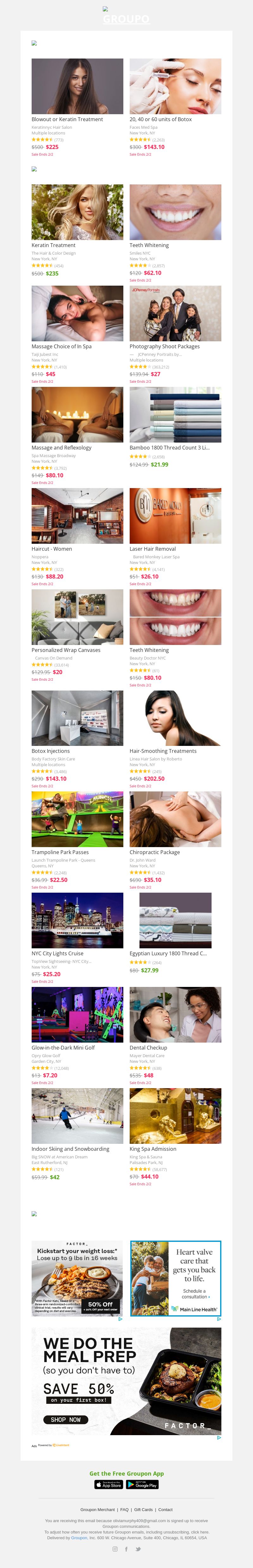253x1568 pixels.
Task: Select the Photography Shoot Packages deal
Action: (175, 313)
